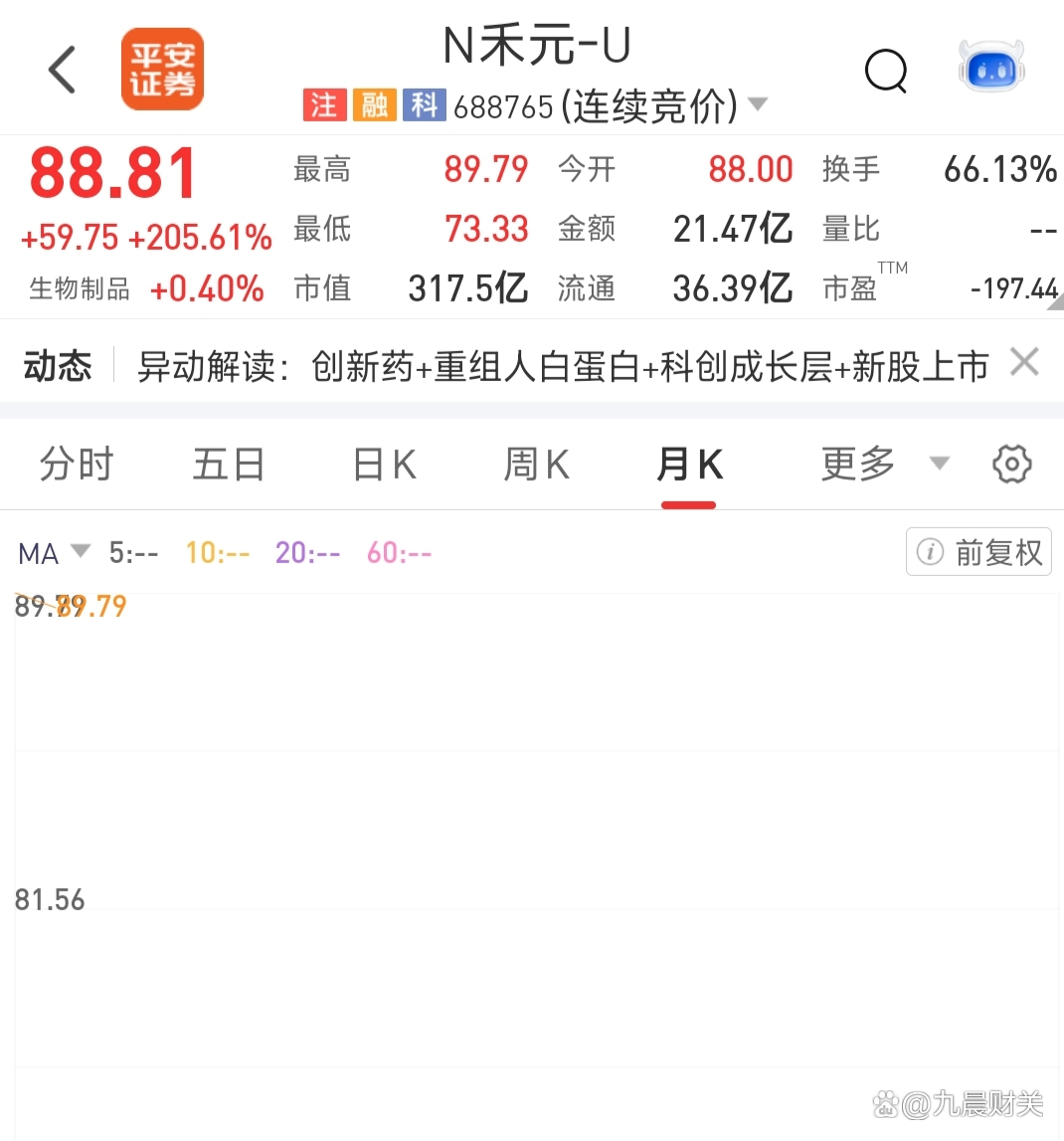Switch to the 五日 chart tab
1064x1141 pixels.
pos(228,465)
